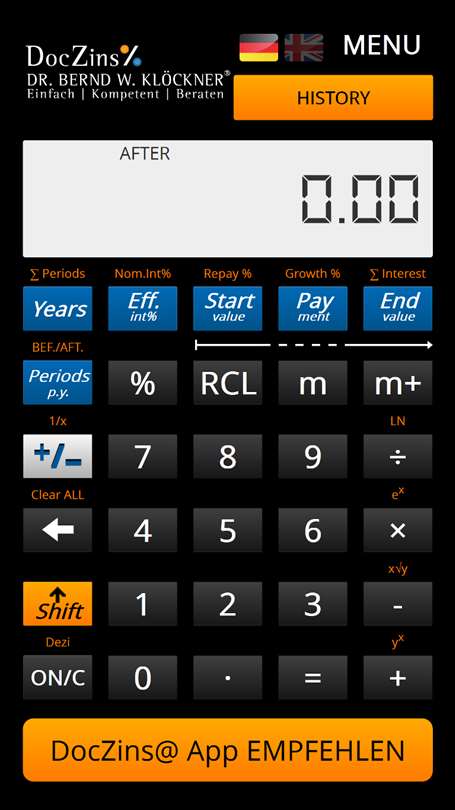Screen dimensions: 455x810
Task: Open the MENU
Action: click(382, 45)
